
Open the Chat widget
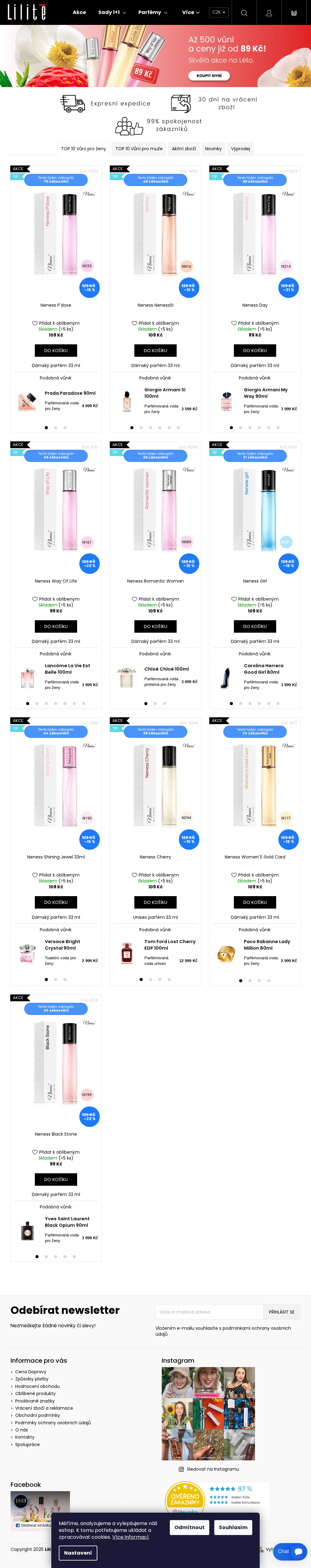click(x=290, y=1551)
